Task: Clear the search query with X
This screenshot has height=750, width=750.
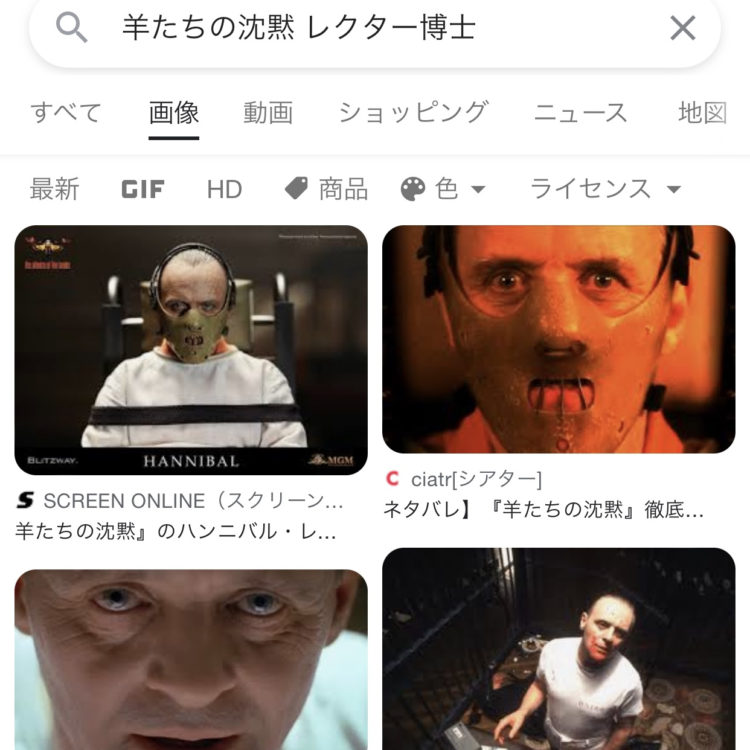Action: coord(682,28)
